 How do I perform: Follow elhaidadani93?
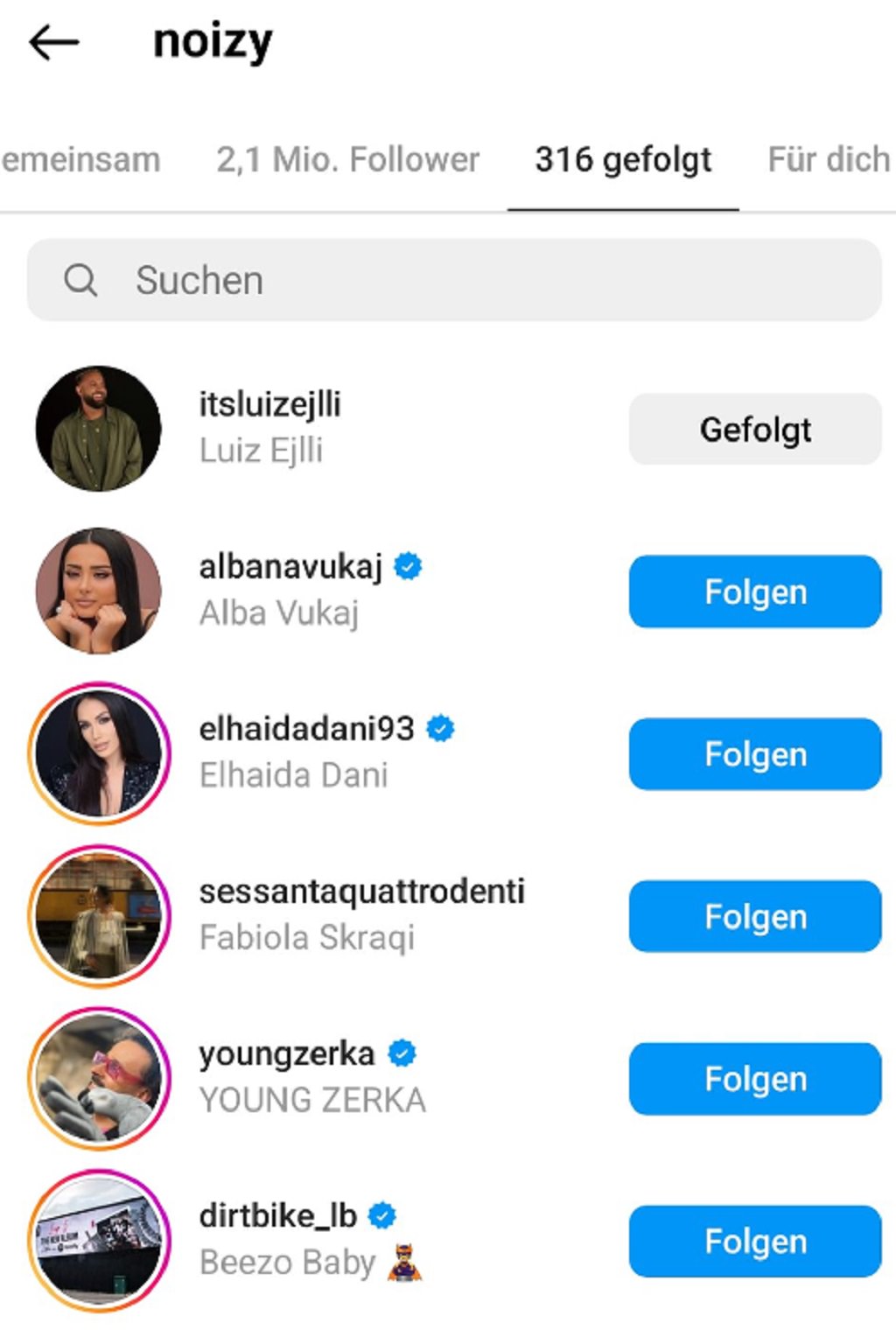coord(754,754)
